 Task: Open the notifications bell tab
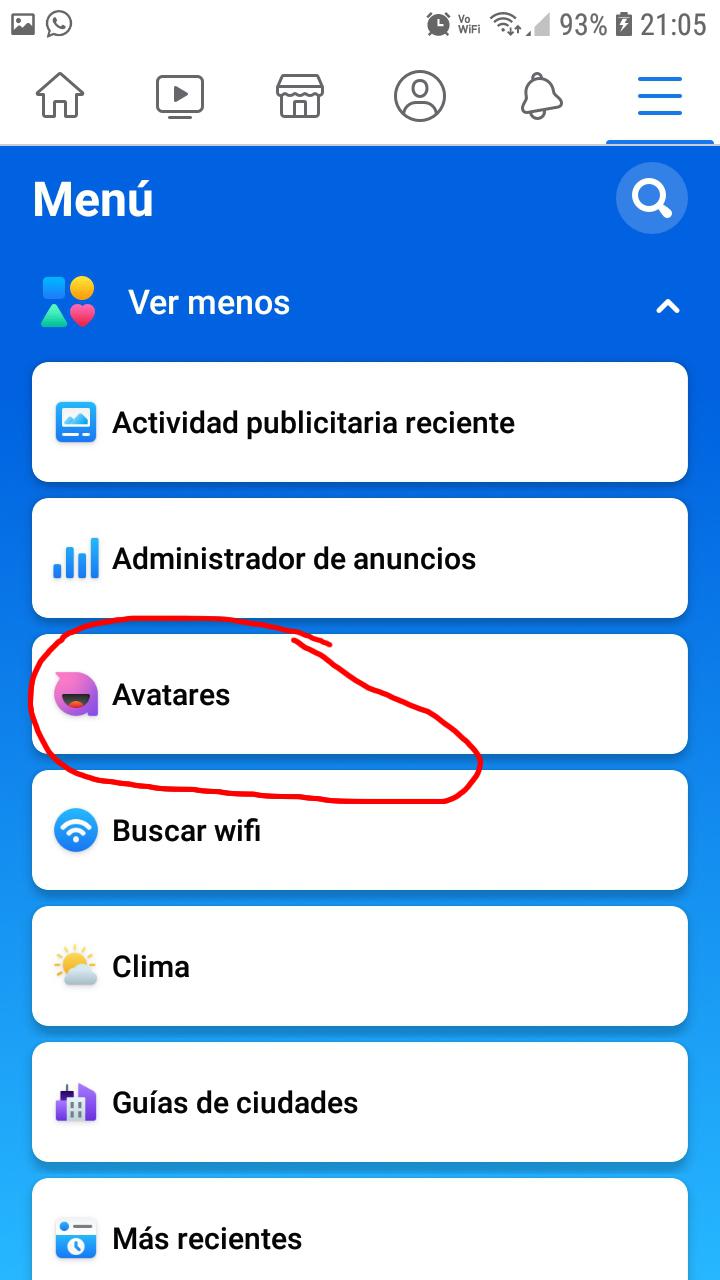point(541,97)
